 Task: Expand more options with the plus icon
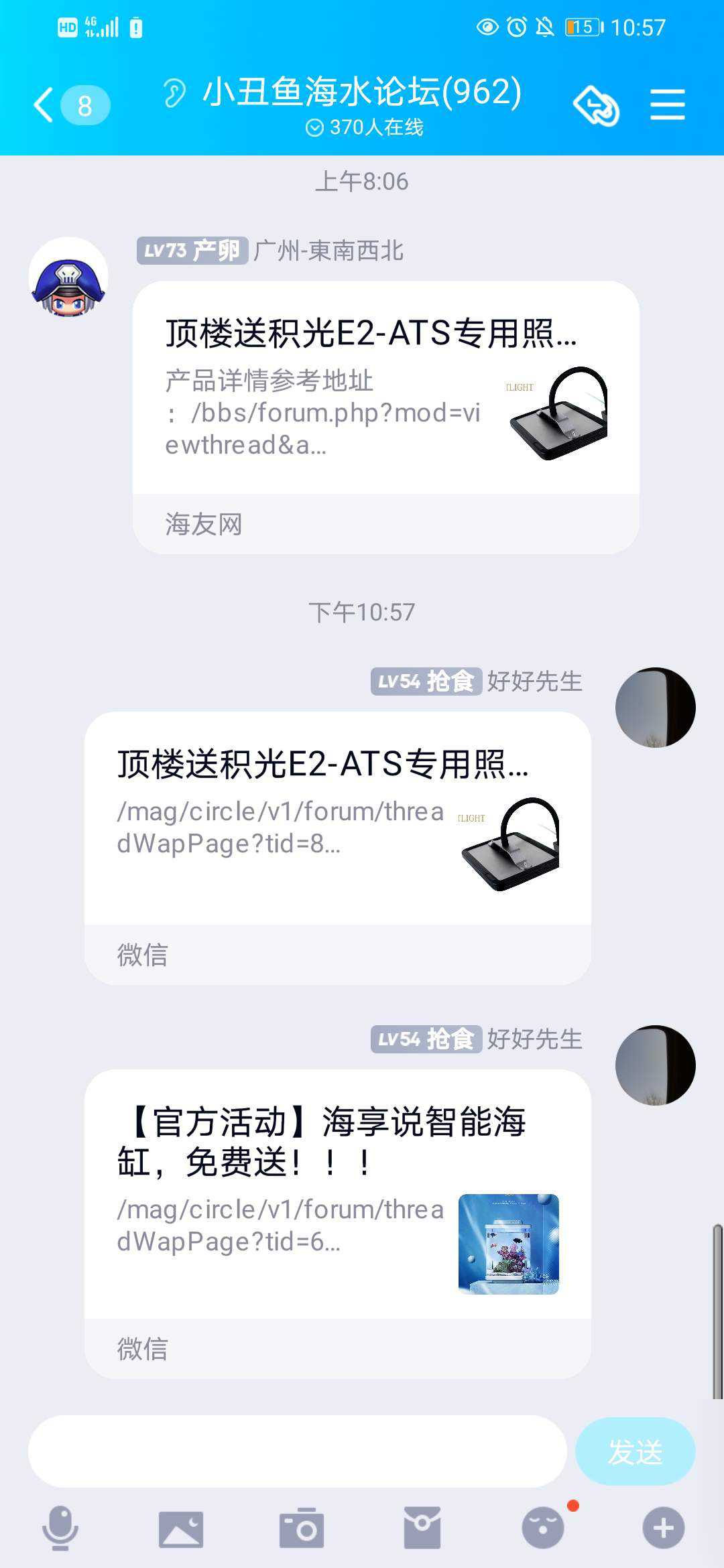coord(663,1528)
